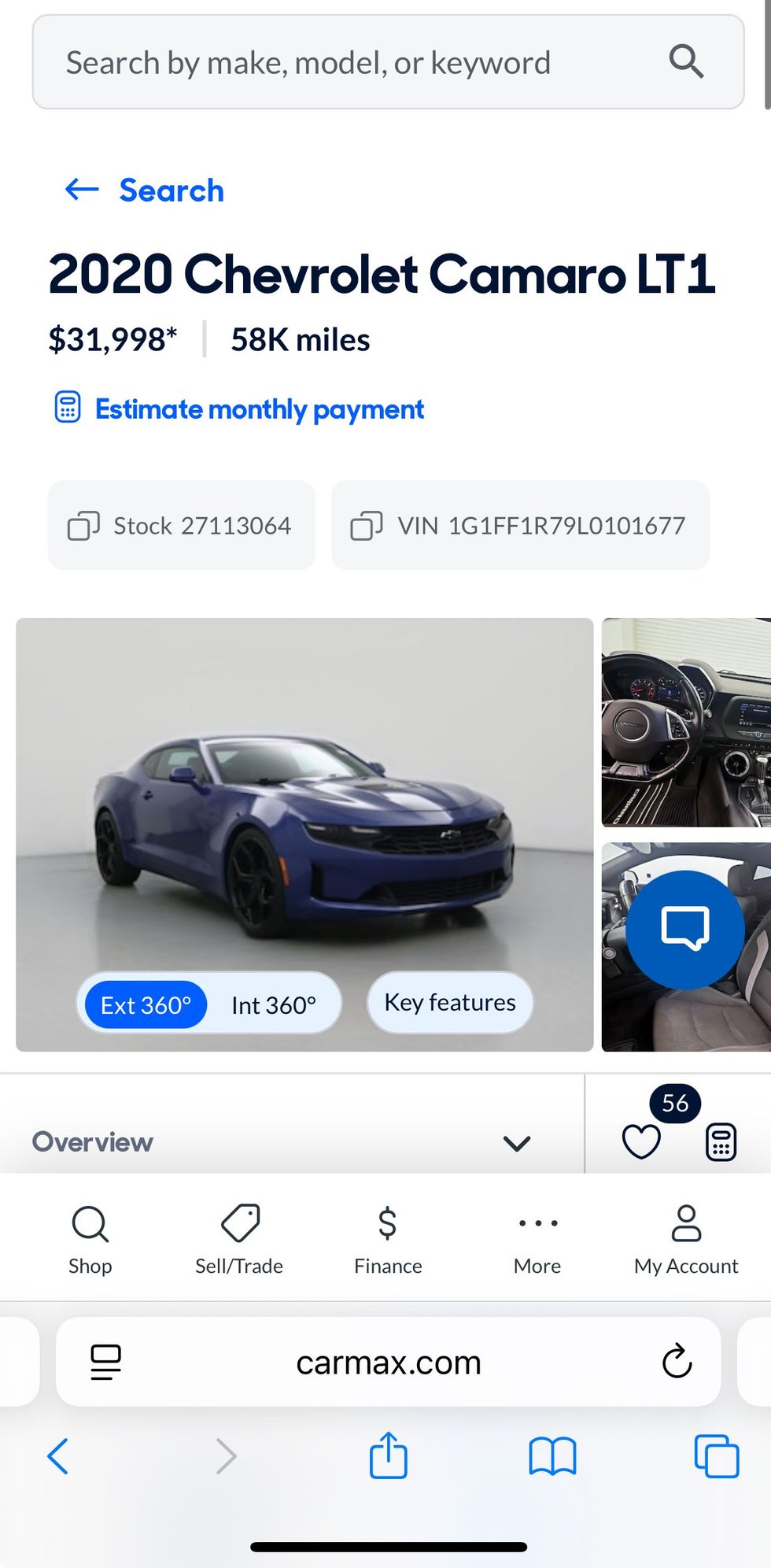Show Key features of the Camaro
Image resolution: width=771 pixels, height=1568 pixels.
tap(450, 1003)
